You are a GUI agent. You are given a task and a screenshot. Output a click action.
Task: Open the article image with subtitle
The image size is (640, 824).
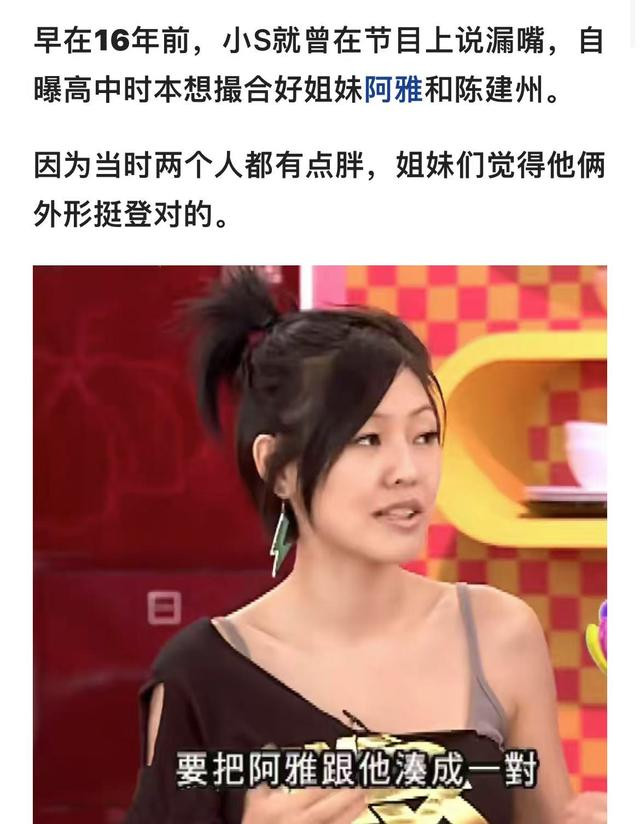coord(320,545)
